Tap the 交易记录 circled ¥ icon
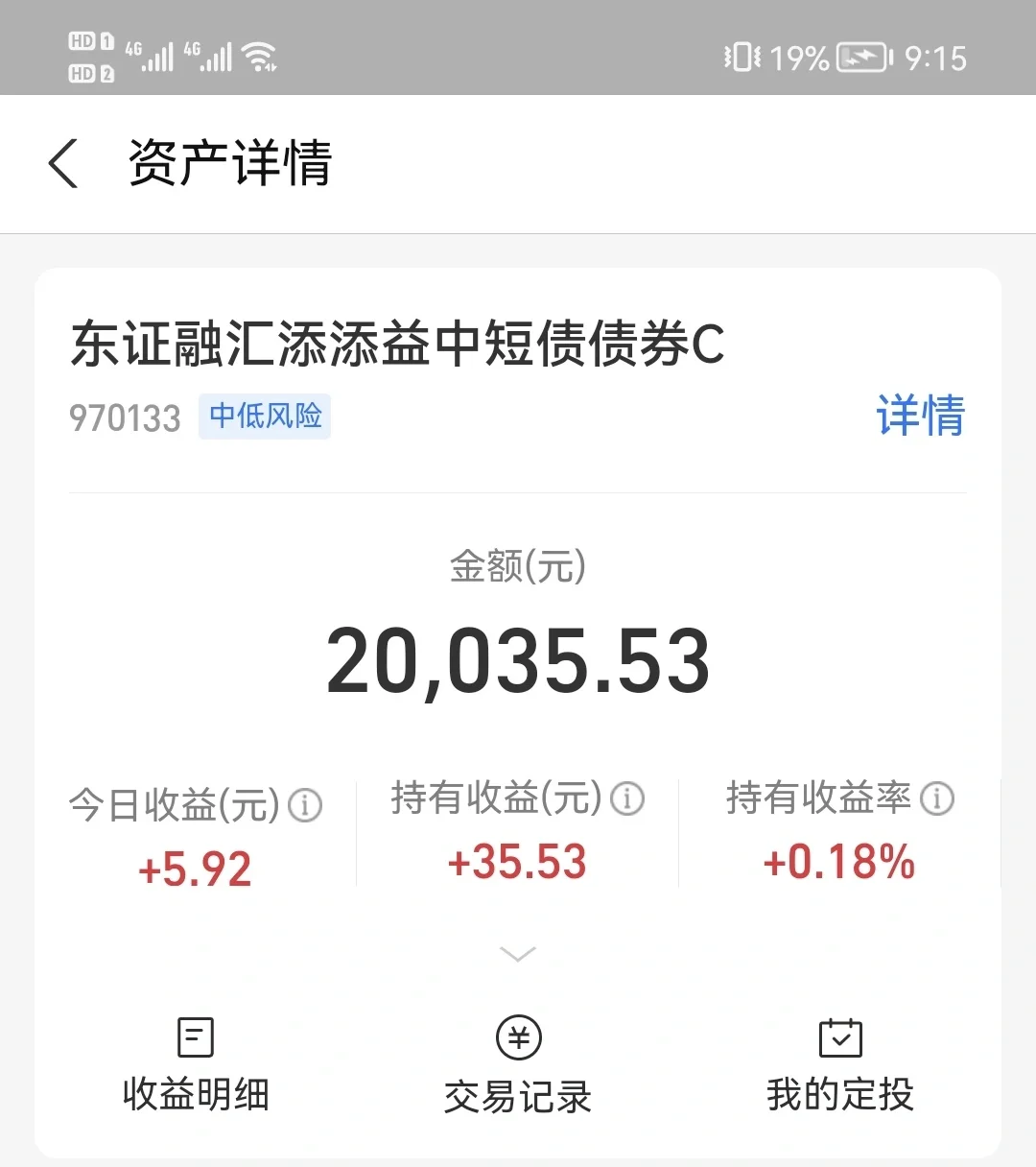Image resolution: width=1036 pixels, height=1167 pixels. coord(517,1038)
